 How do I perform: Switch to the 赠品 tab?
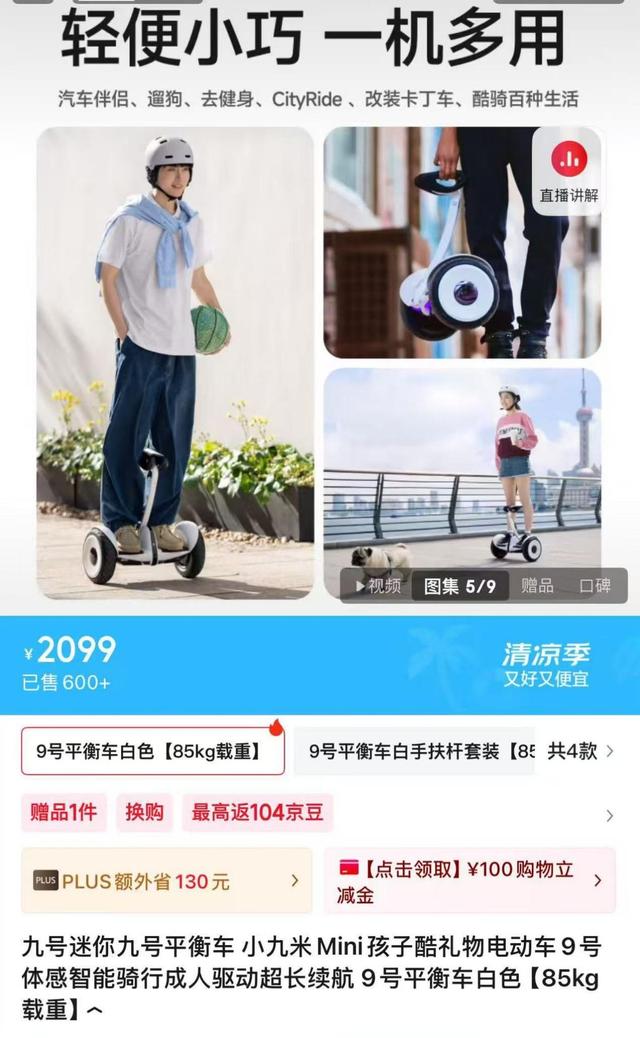537,586
